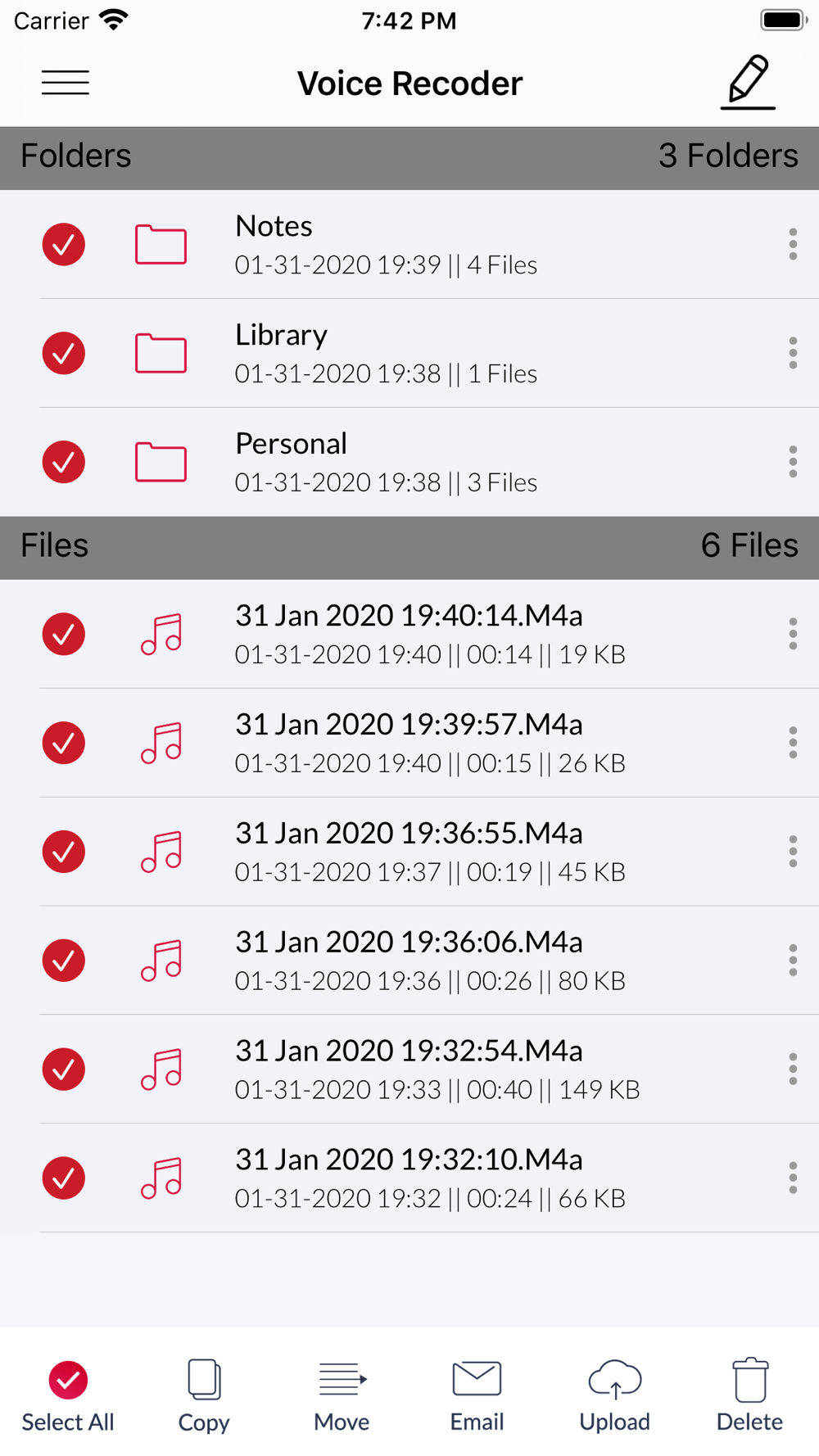
Task: Uncheck the 19:36:55.M4a recording
Action: [x=64, y=852]
